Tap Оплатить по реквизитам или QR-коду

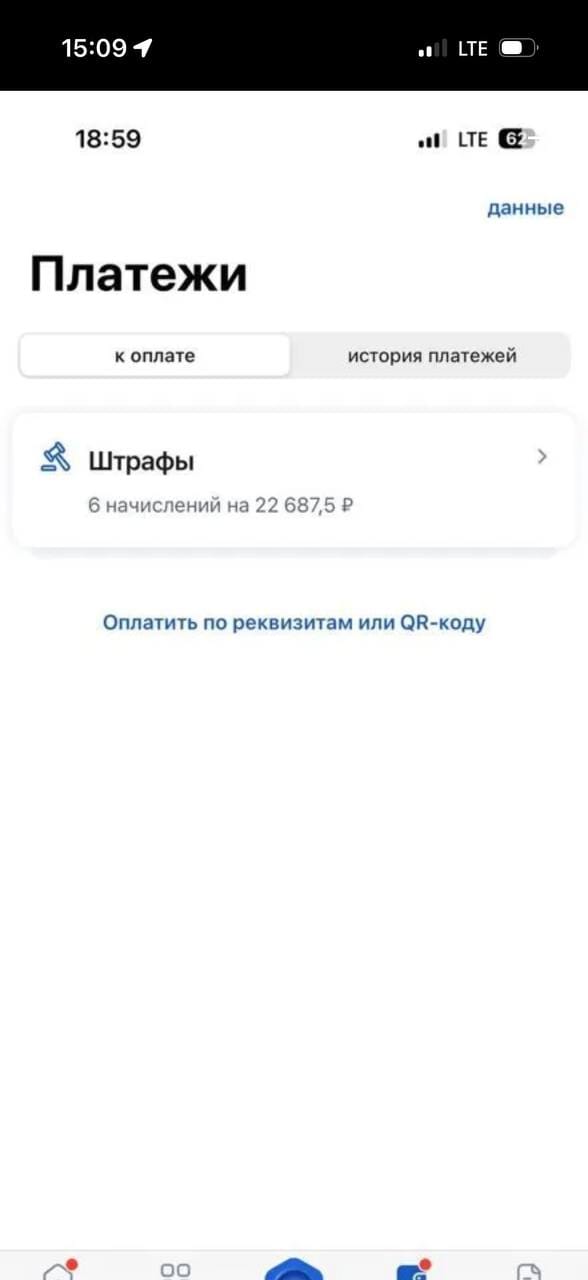click(294, 622)
